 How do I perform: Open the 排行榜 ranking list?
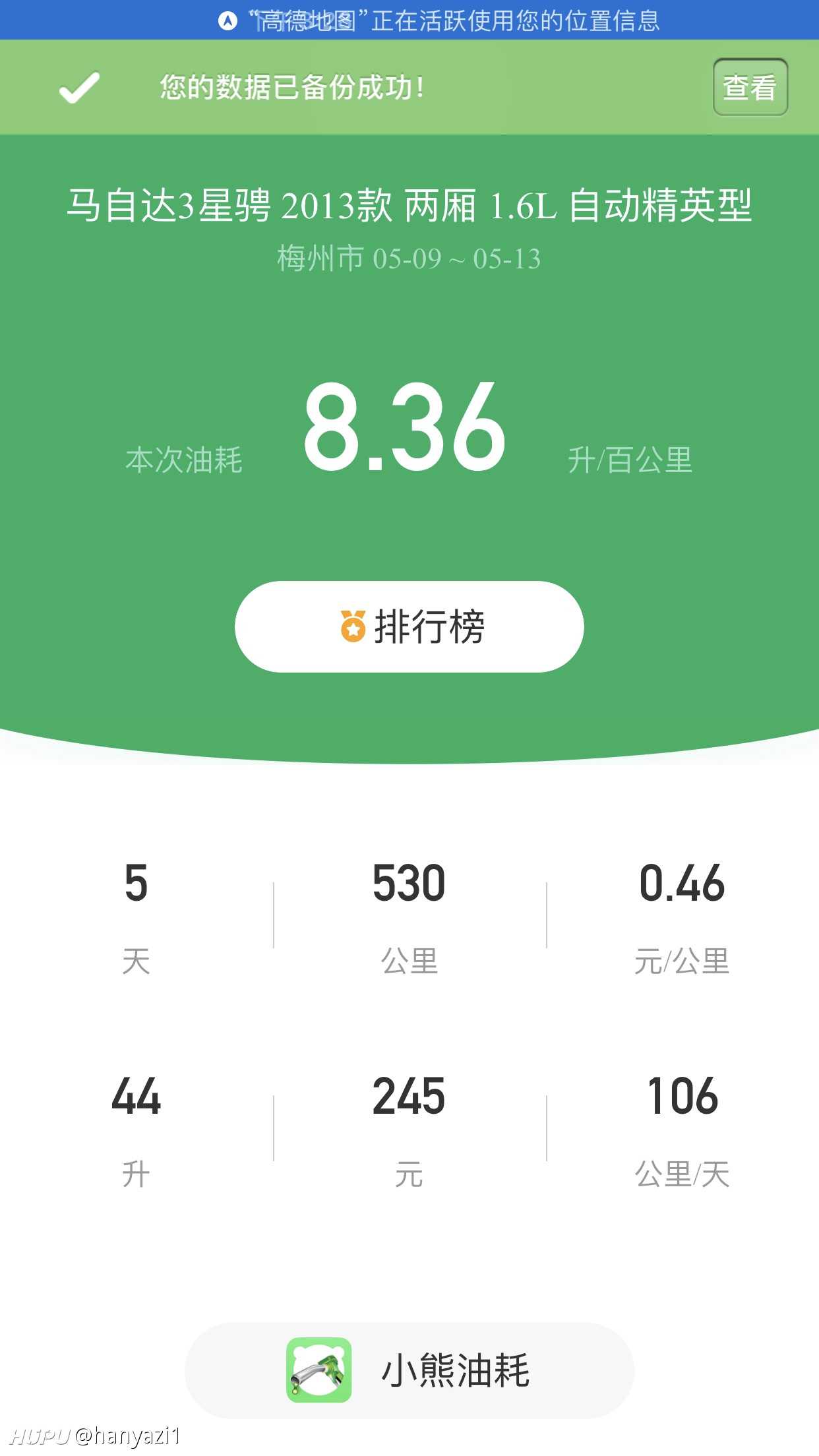[409, 626]
